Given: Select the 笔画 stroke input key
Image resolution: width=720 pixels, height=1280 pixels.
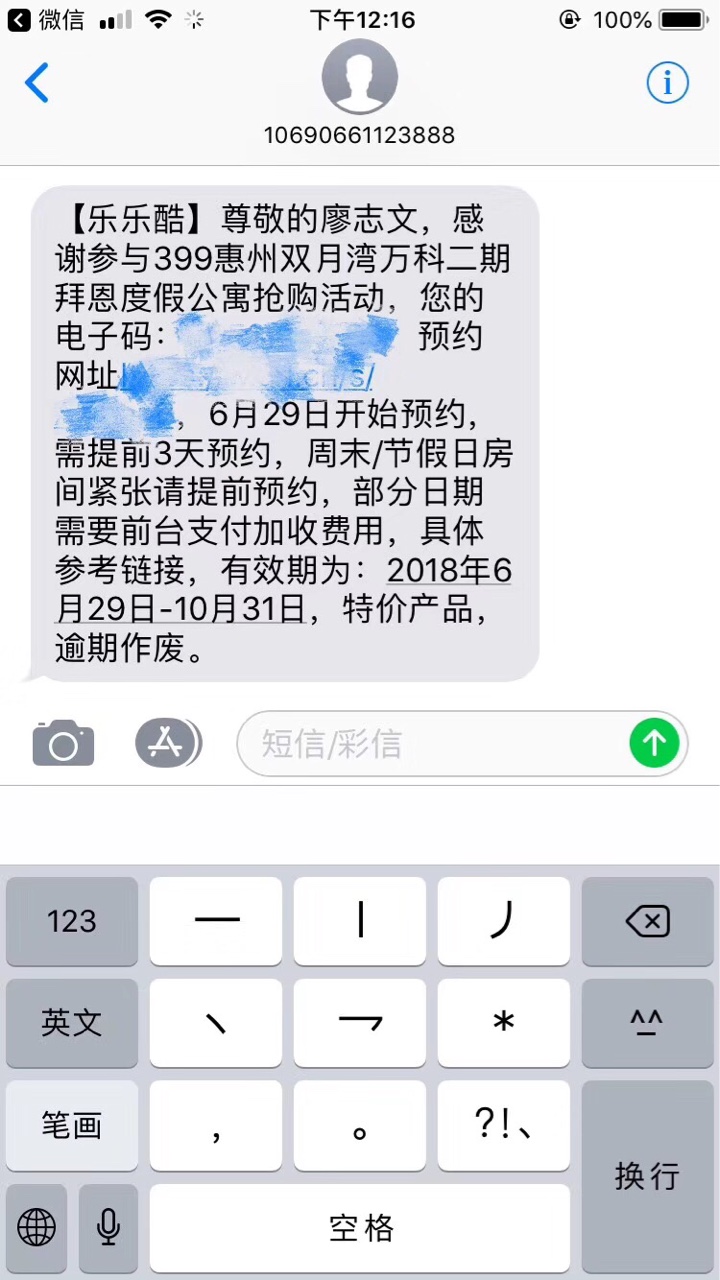Looking at the screenshot, I should 72,1125.
